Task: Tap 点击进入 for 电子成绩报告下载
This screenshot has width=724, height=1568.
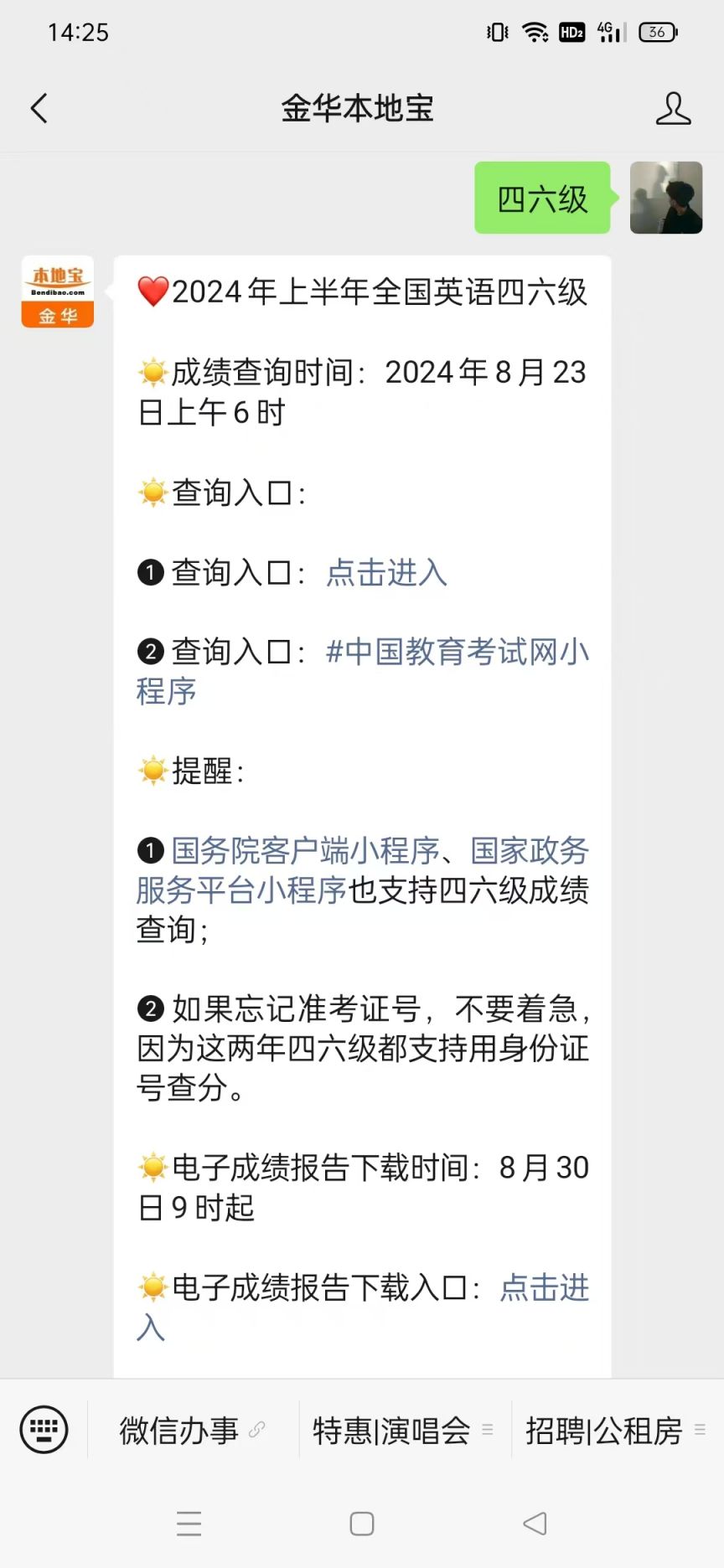Action: [x=543, y=1289]
